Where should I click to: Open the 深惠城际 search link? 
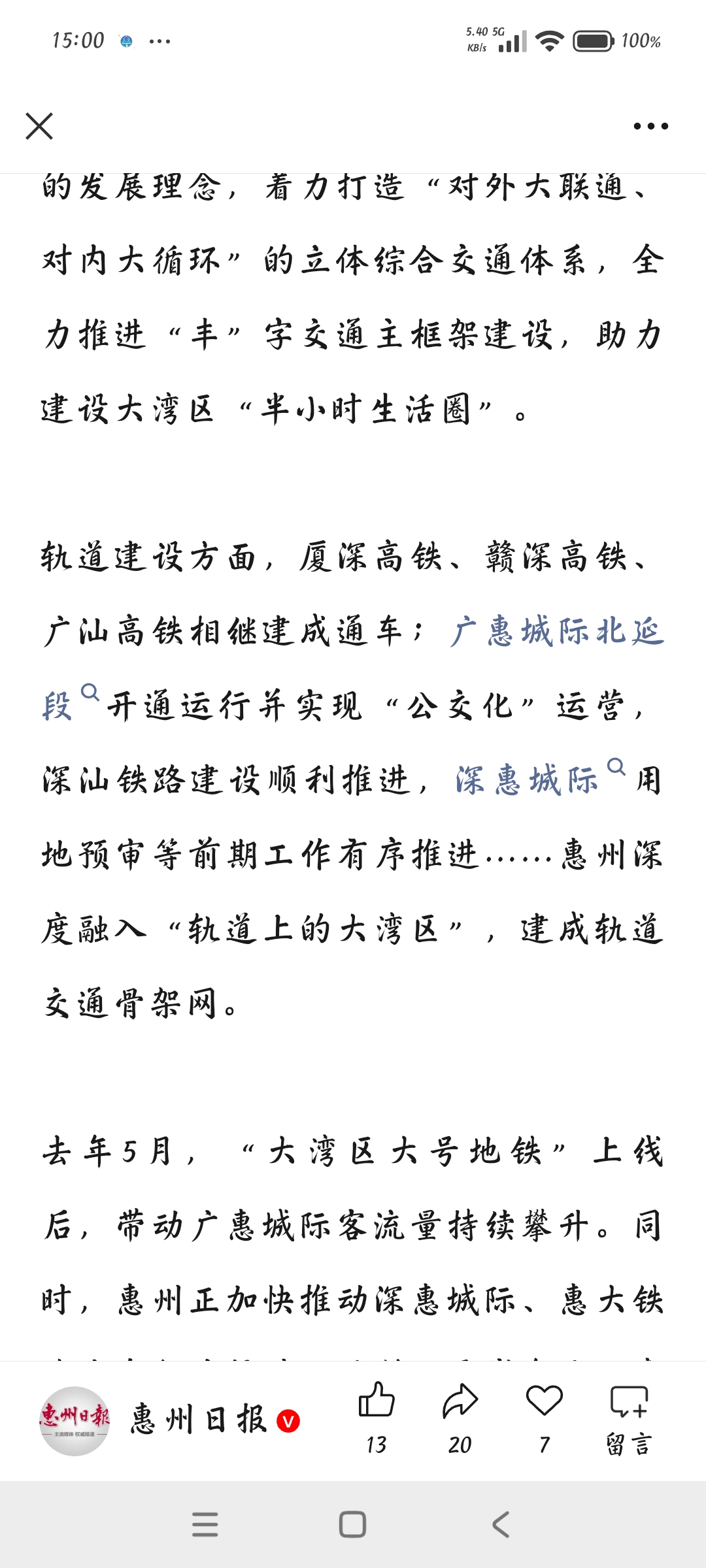coord(527,780)
